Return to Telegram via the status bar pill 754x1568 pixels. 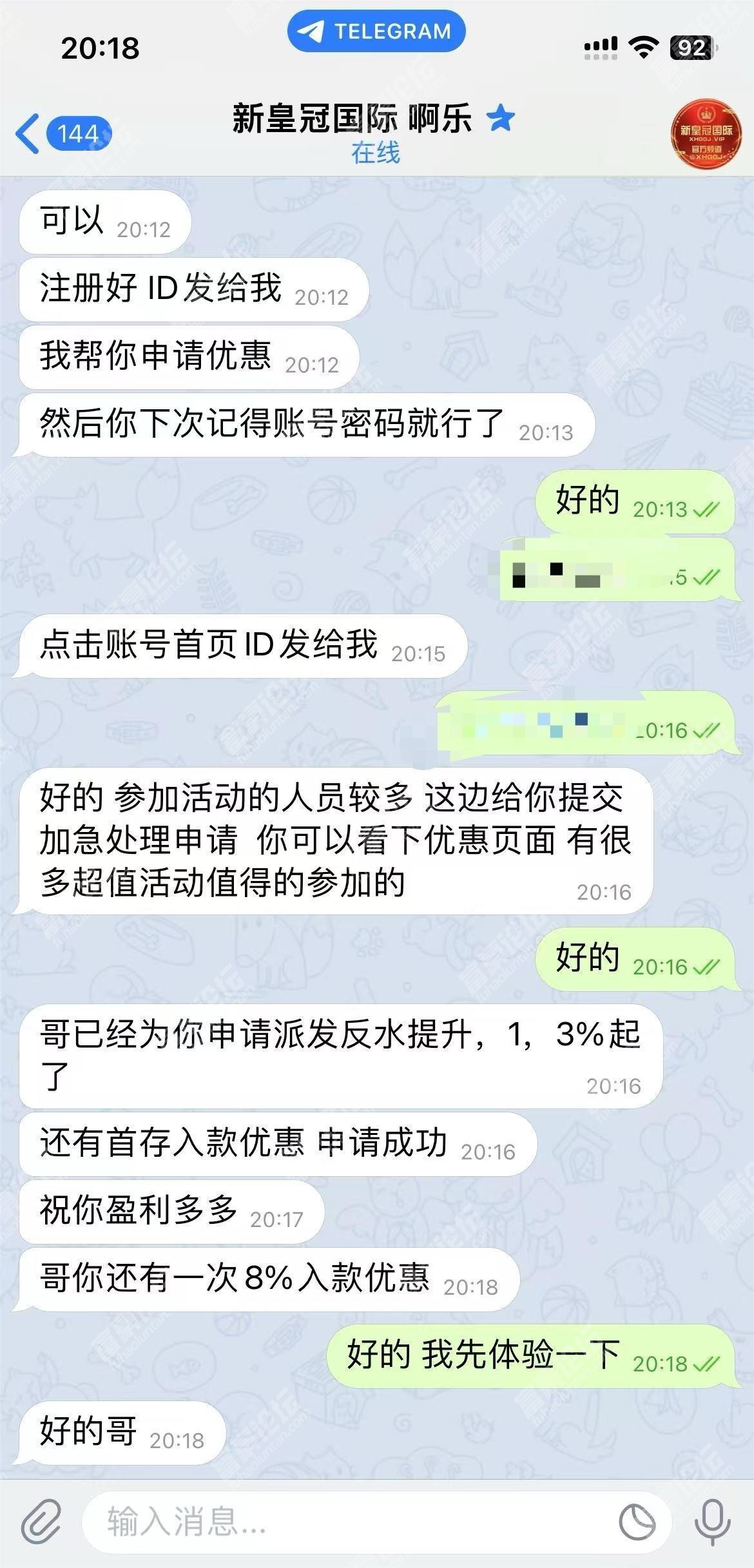click(x=376, y=32)
